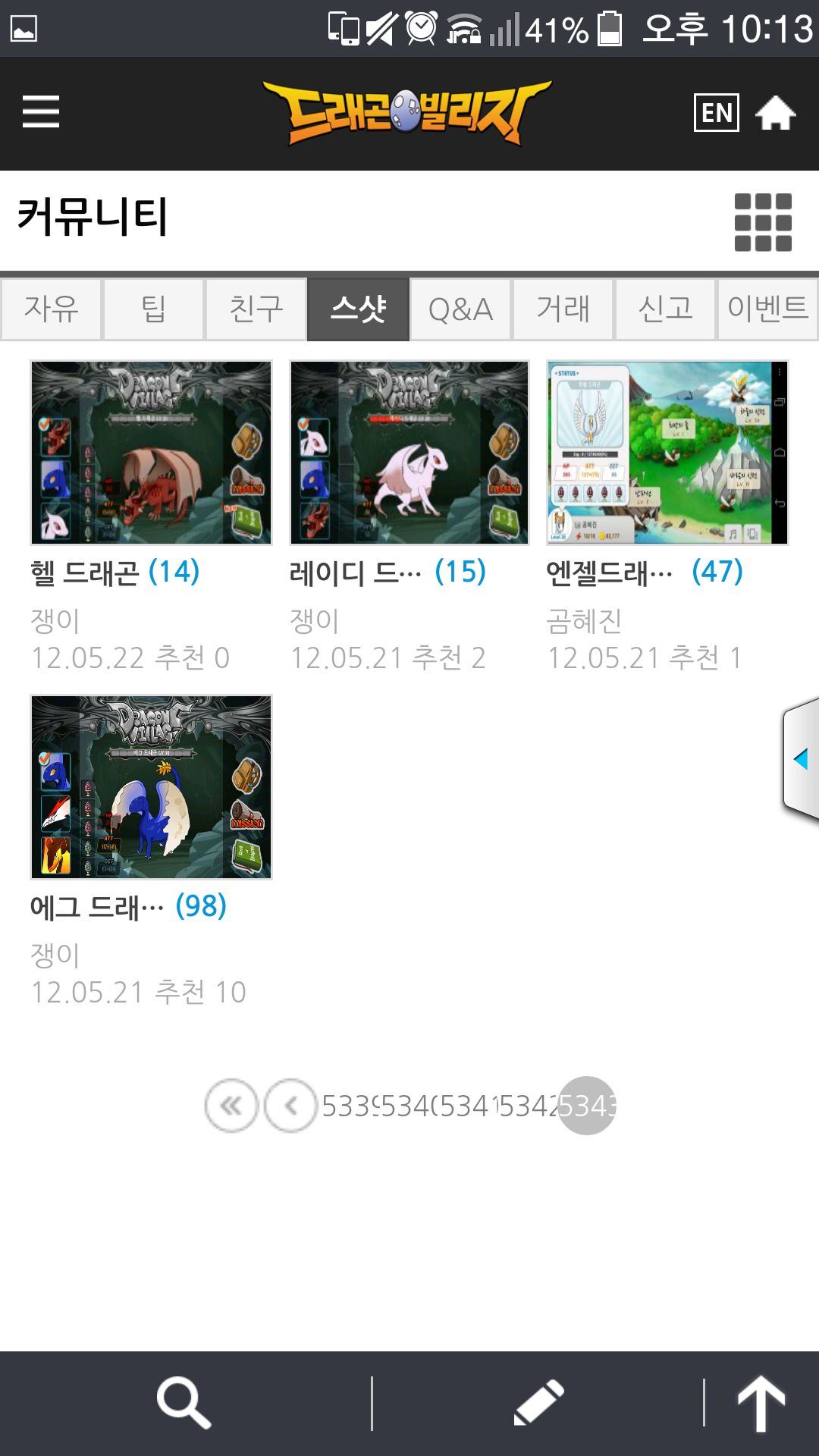Image resolution: width=819 pixels, height=1456 pixels.
Task: Open the 레이디 드… screenshot post
Action: coord(409,453)
